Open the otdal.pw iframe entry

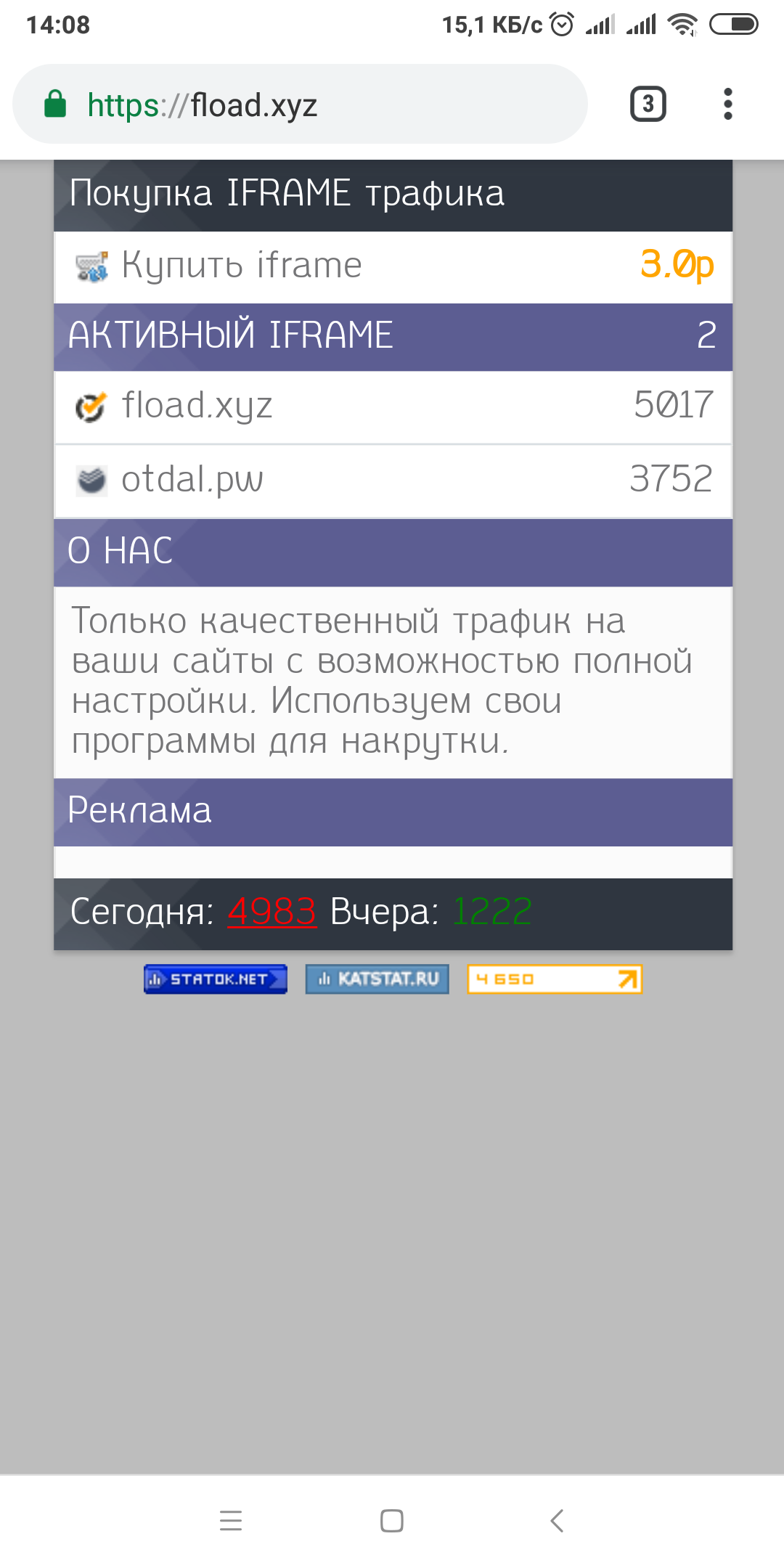(x=392, y=480)
